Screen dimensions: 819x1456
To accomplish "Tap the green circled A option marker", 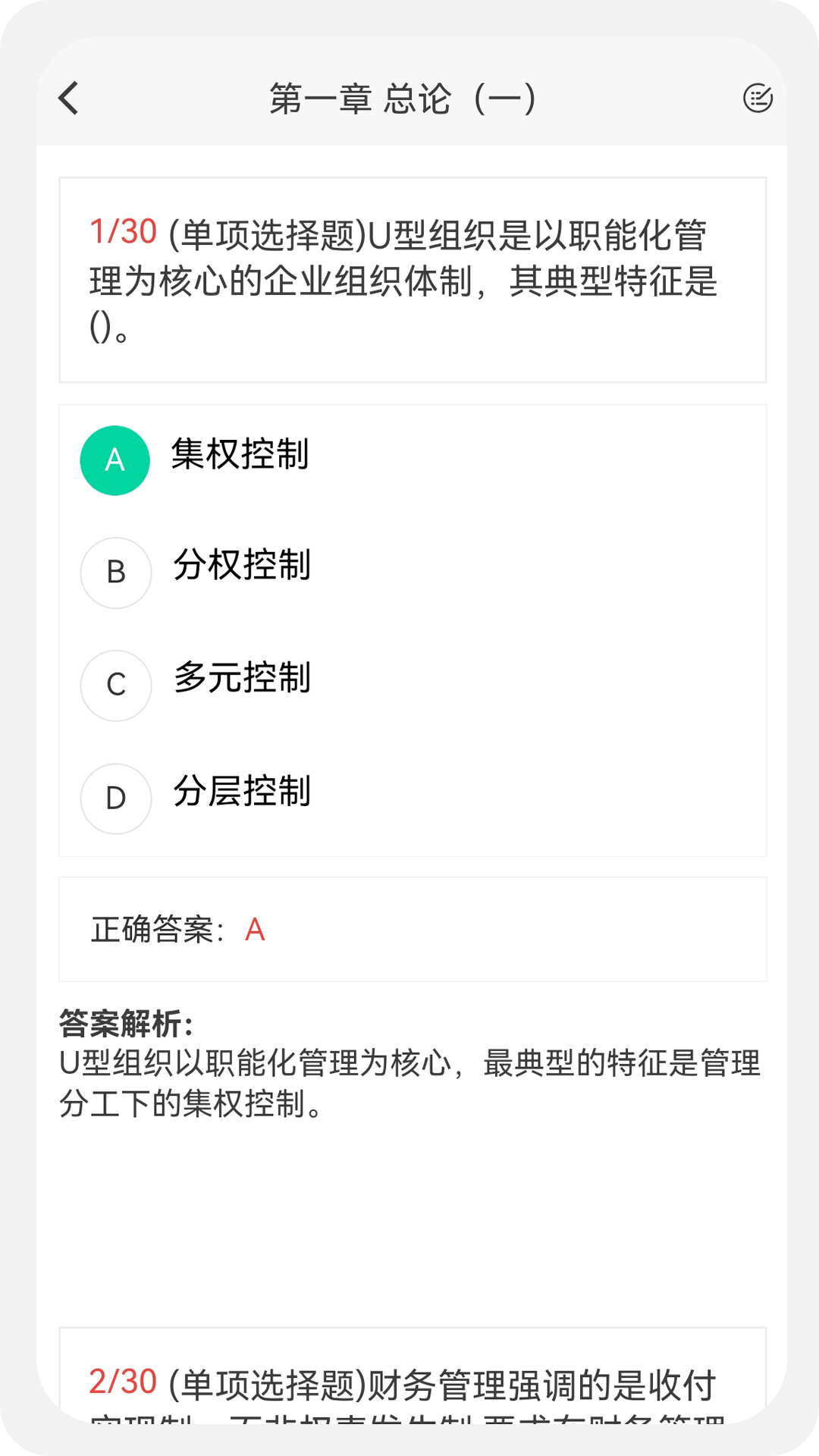I will (x=115, y=459).
